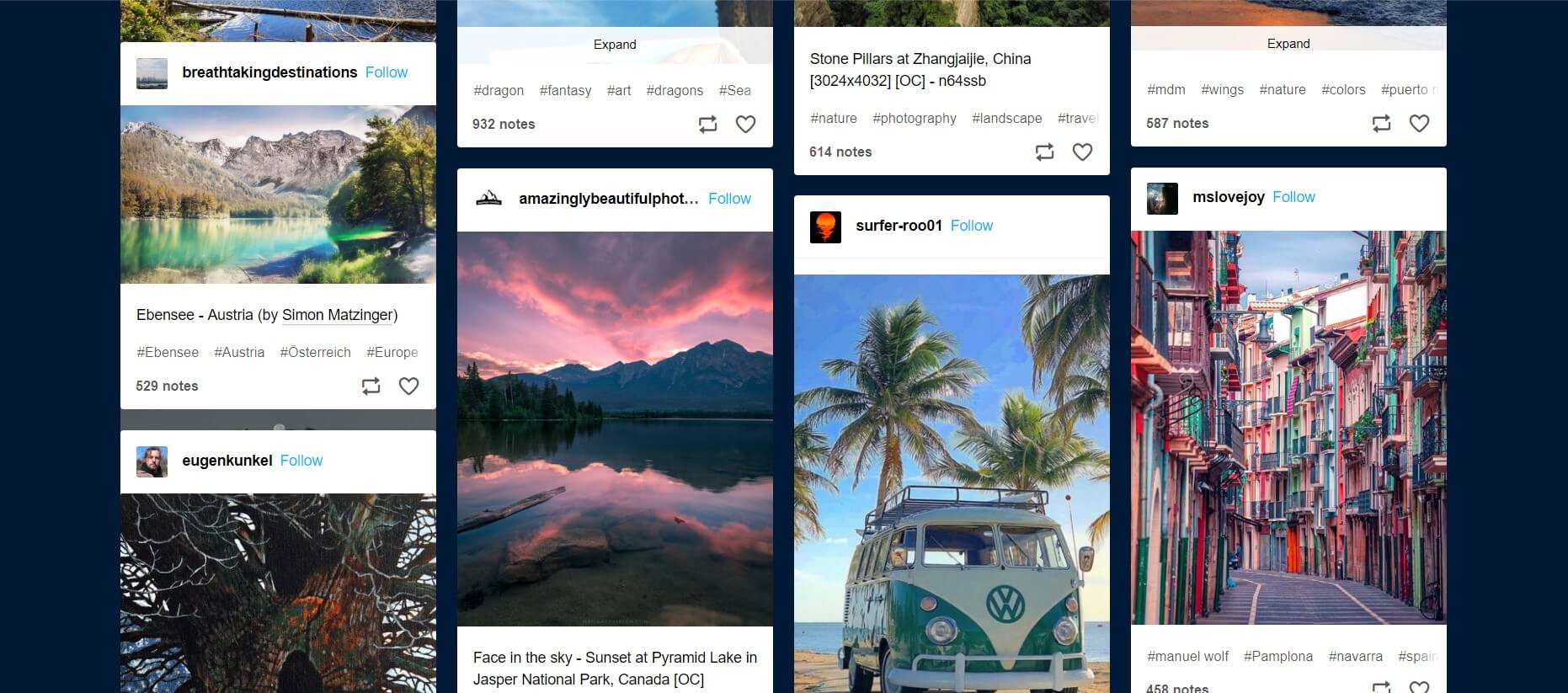This screenshot has height=693, width=1568.
Task: Open the VW van palm tree photo
Action: (x=952, y=483)
